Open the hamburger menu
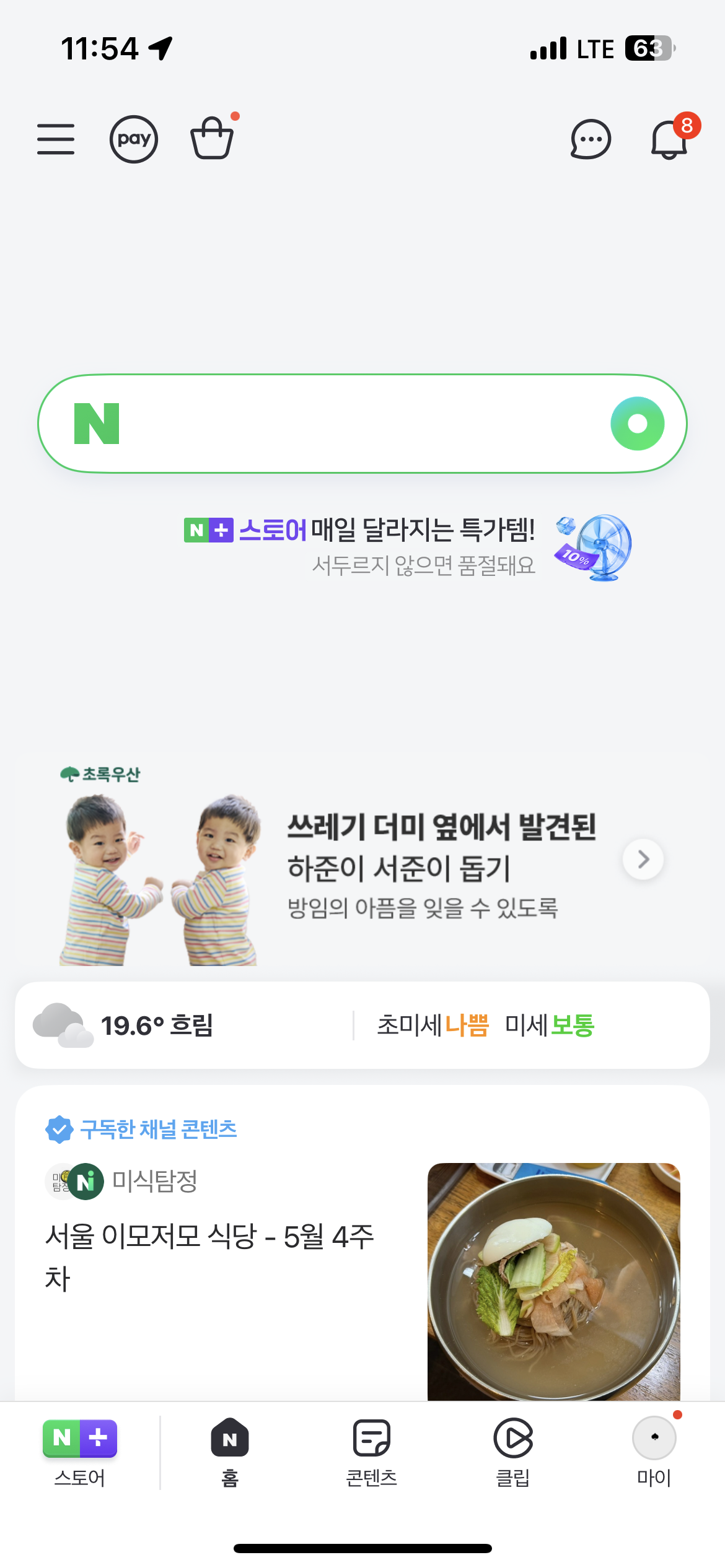 tap(56, 139)
